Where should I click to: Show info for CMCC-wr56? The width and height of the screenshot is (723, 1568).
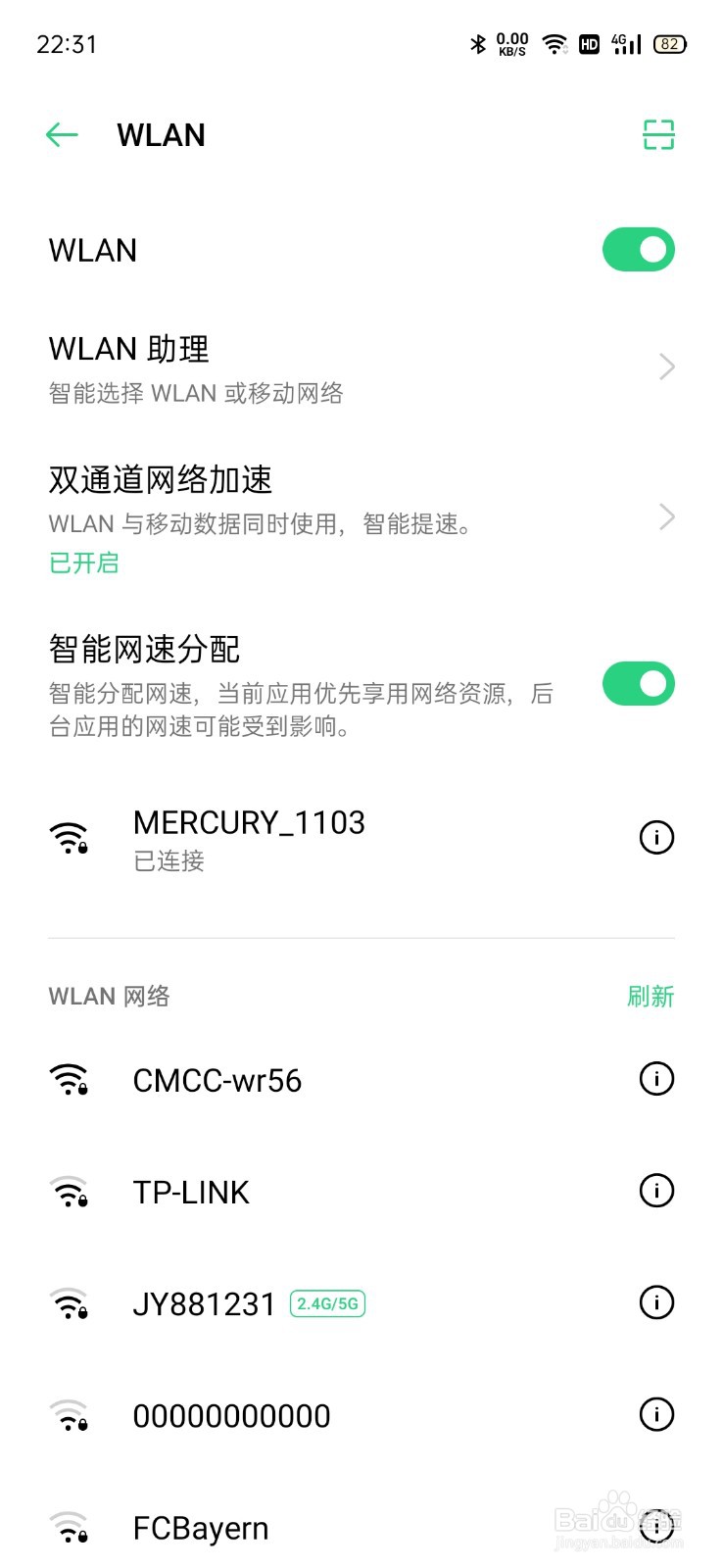pos(656,1079)
